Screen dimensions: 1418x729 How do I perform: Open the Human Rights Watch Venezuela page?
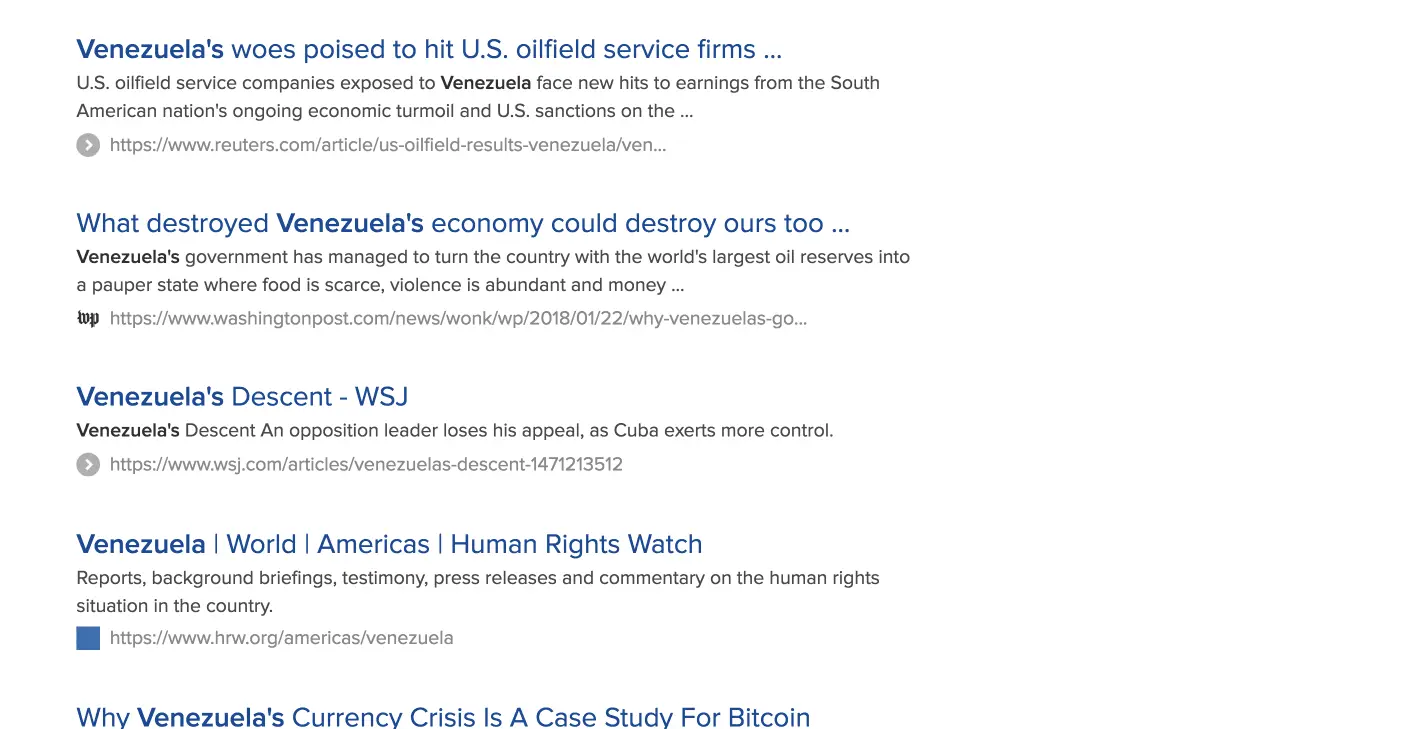pos(389,544)
